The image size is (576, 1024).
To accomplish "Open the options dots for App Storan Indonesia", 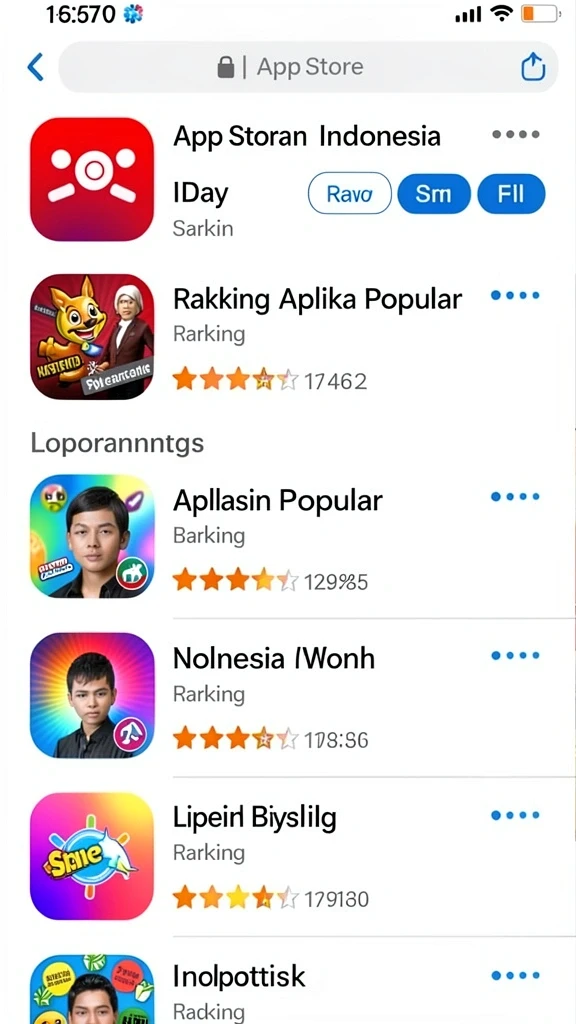I will 516,135.
